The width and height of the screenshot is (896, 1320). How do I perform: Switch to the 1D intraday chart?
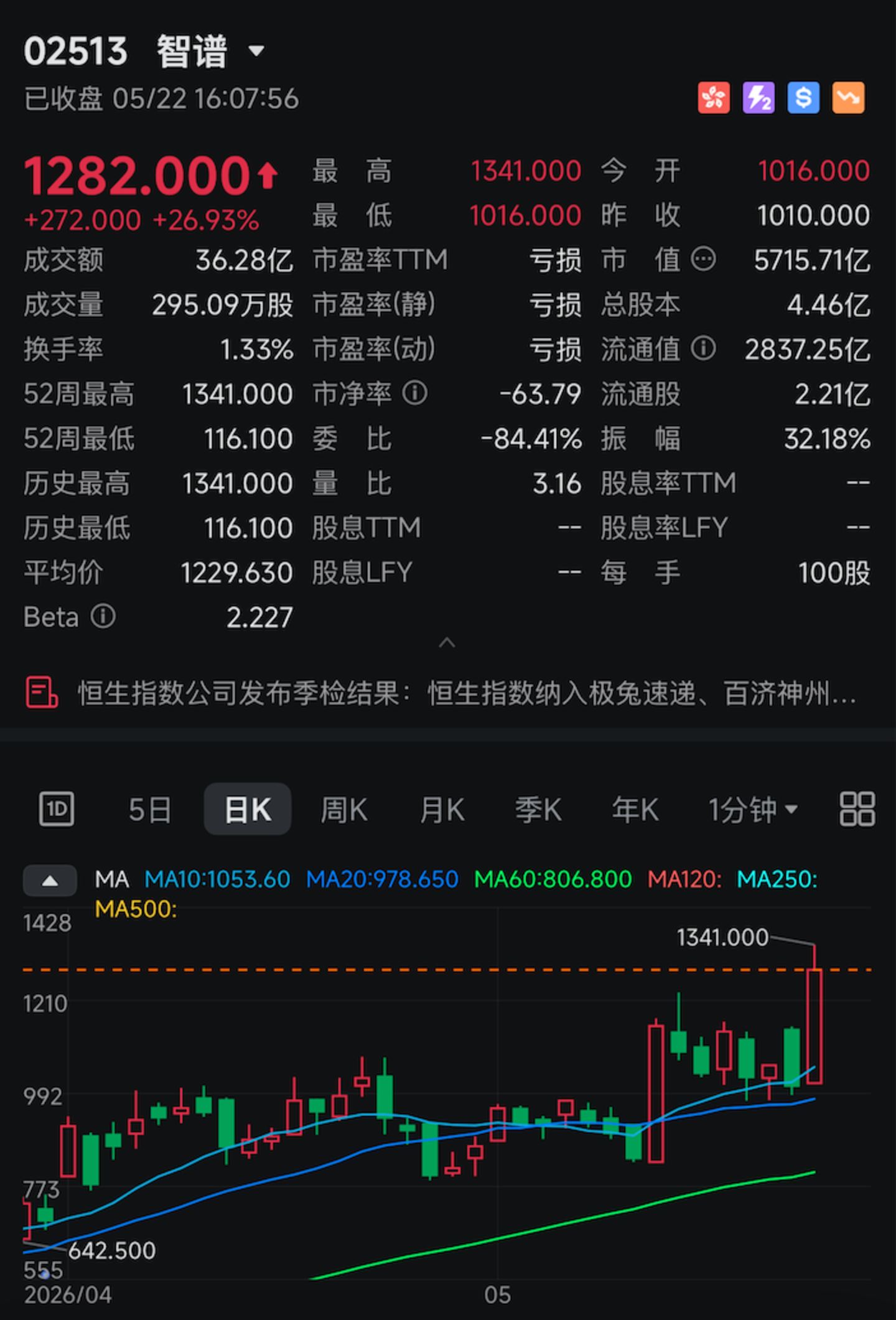coord(57,809)
